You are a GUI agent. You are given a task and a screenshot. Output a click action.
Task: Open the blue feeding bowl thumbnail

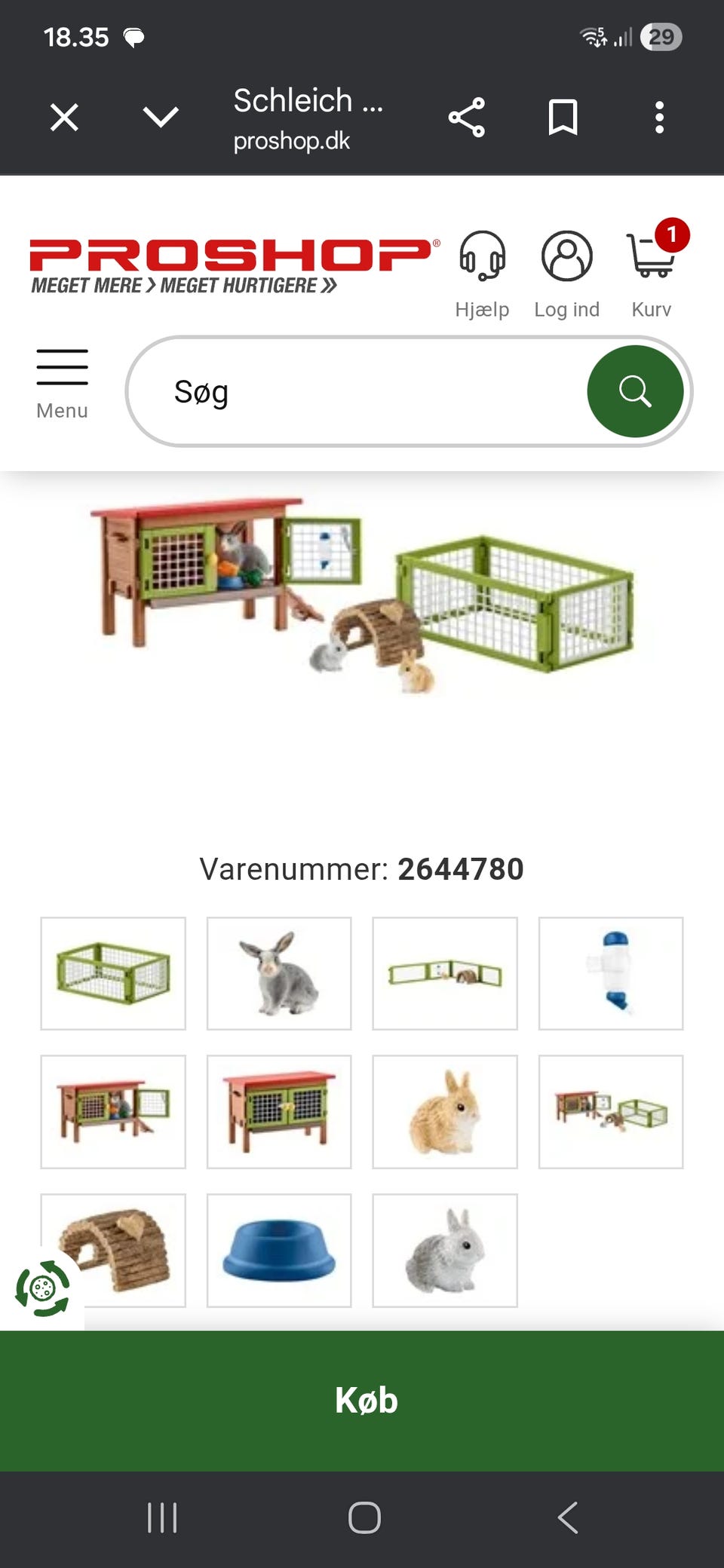tap(278, 1250)
